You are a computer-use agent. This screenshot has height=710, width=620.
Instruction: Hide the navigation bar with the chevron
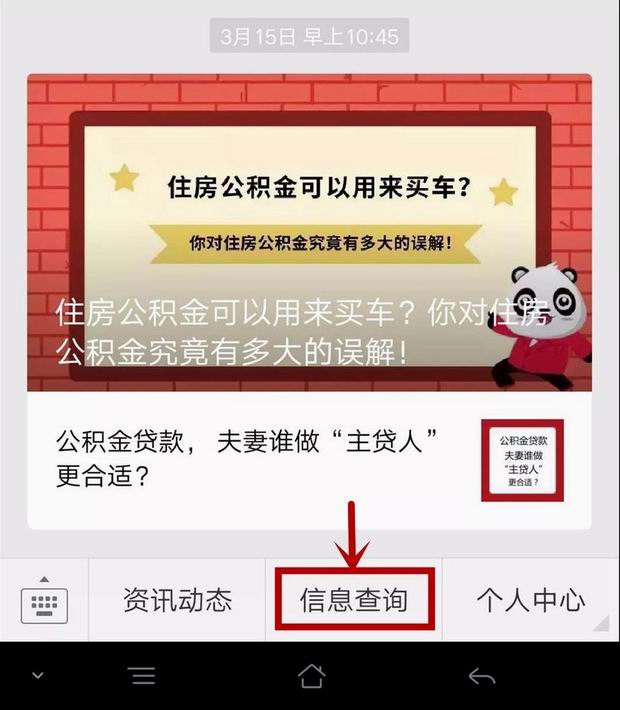(38, 677)
